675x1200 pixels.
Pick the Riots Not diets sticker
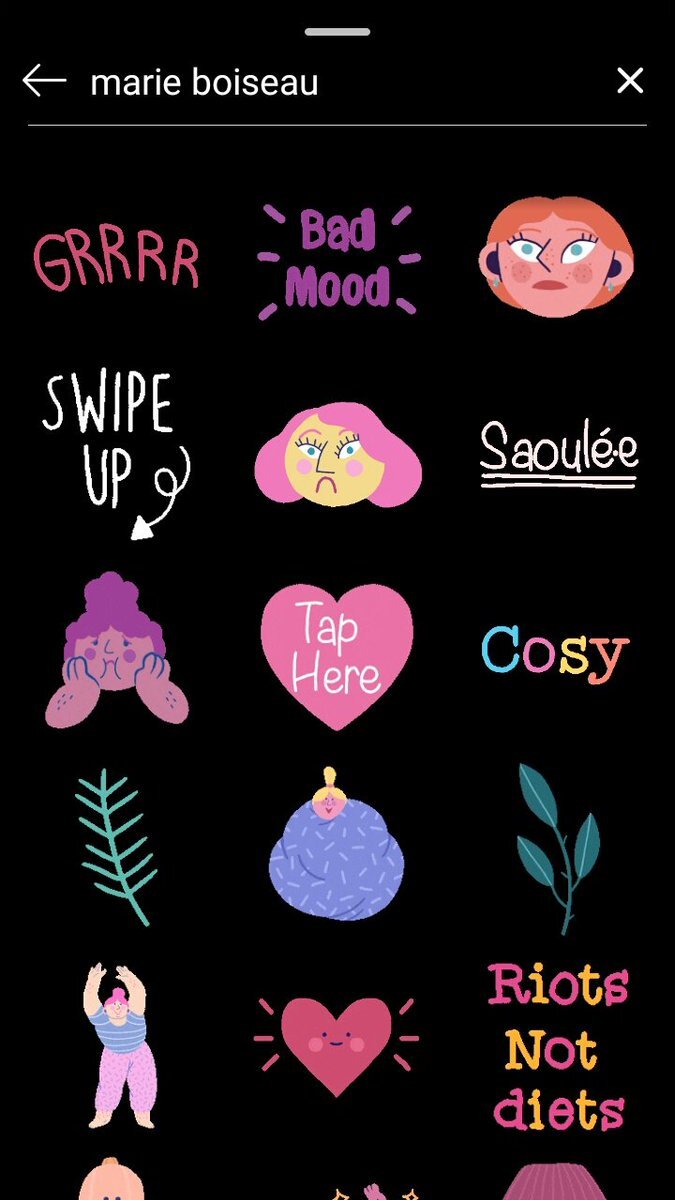coord(558,1045)
